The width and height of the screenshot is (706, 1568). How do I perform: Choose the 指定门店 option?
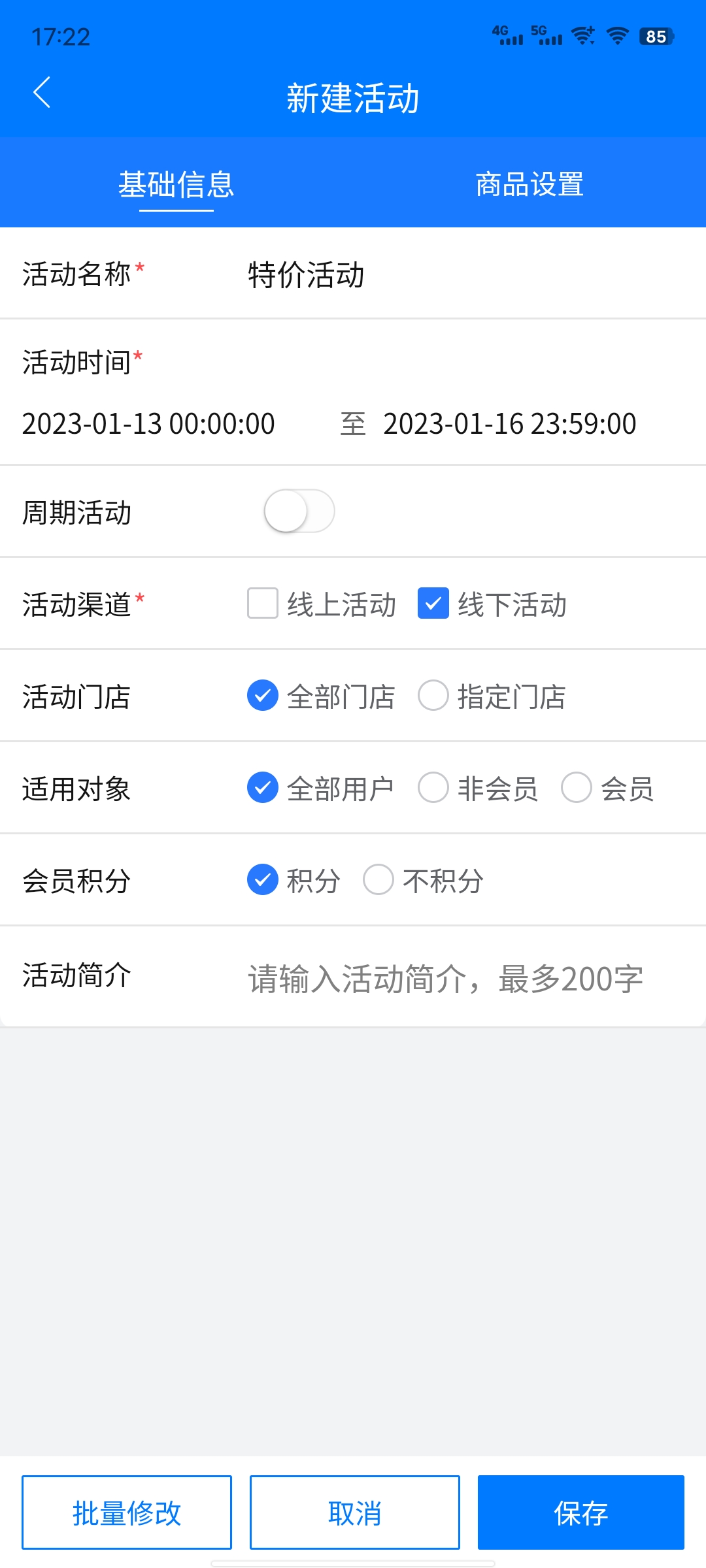point(433,696)
